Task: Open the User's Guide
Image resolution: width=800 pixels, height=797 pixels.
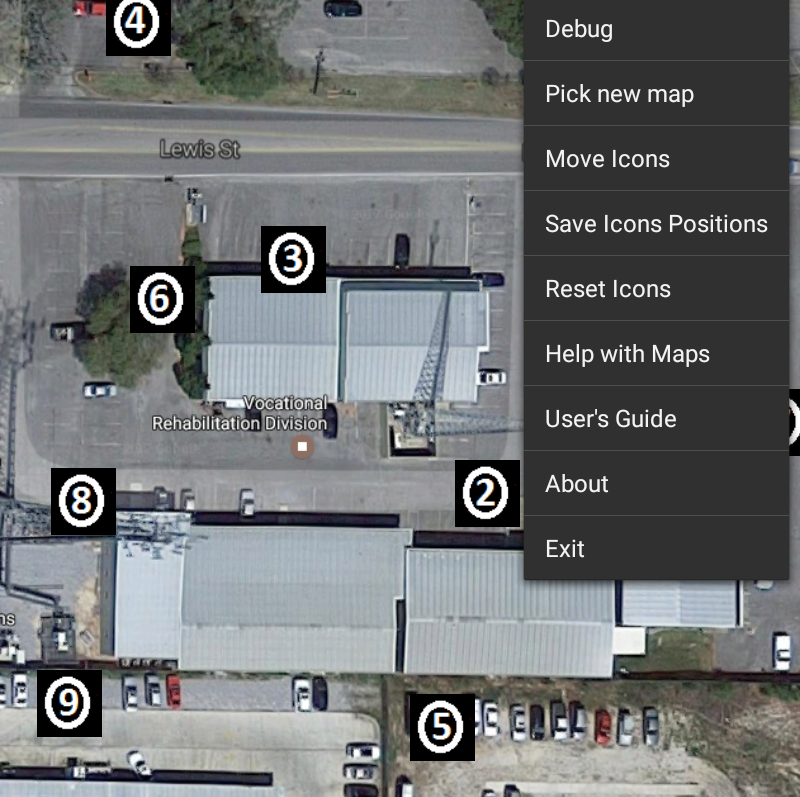Action: tap(656, 419)
